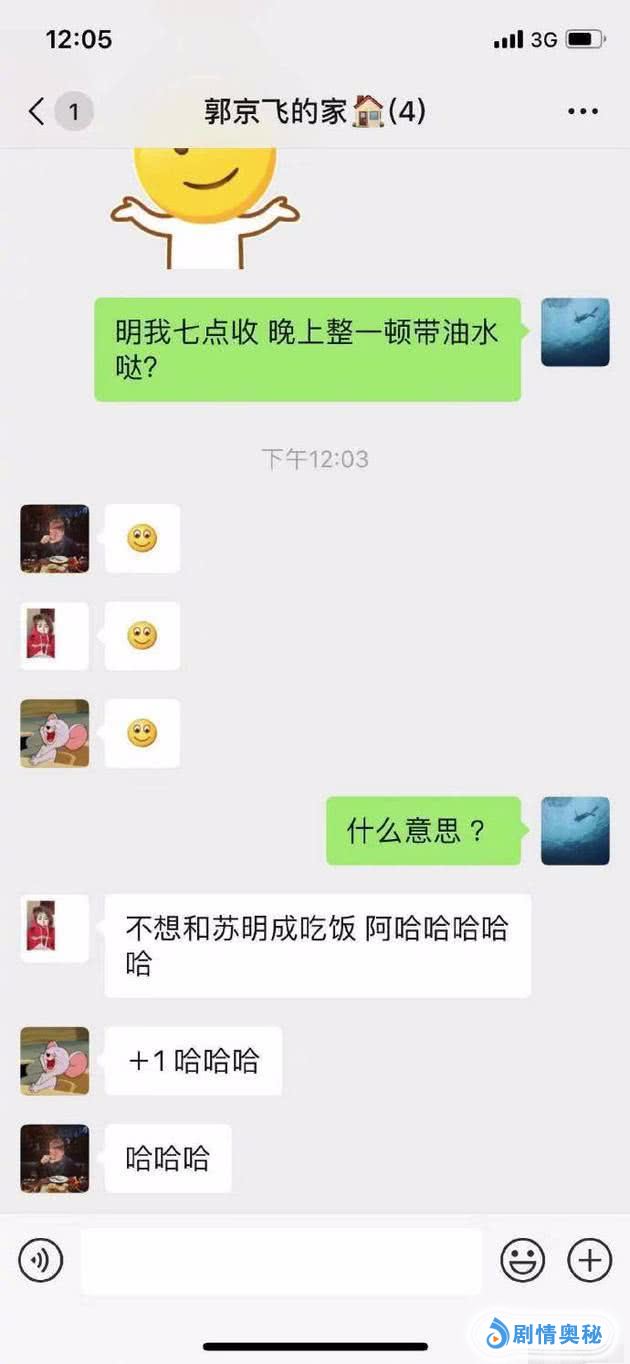Switch to voice message input
Image resolution: width=630 pixels, height=1364 pixels.
click(41, 1260)
